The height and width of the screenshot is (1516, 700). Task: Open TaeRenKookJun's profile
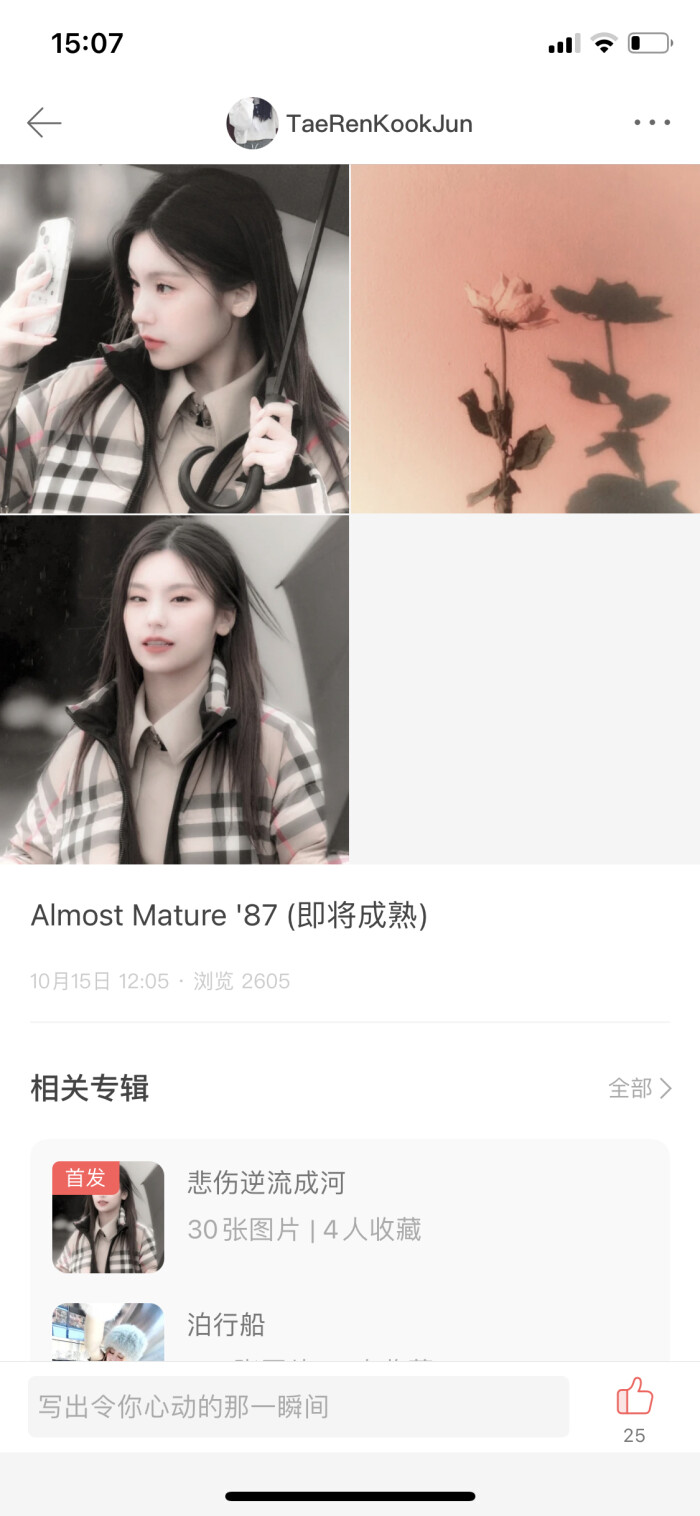tap(350, 123)
